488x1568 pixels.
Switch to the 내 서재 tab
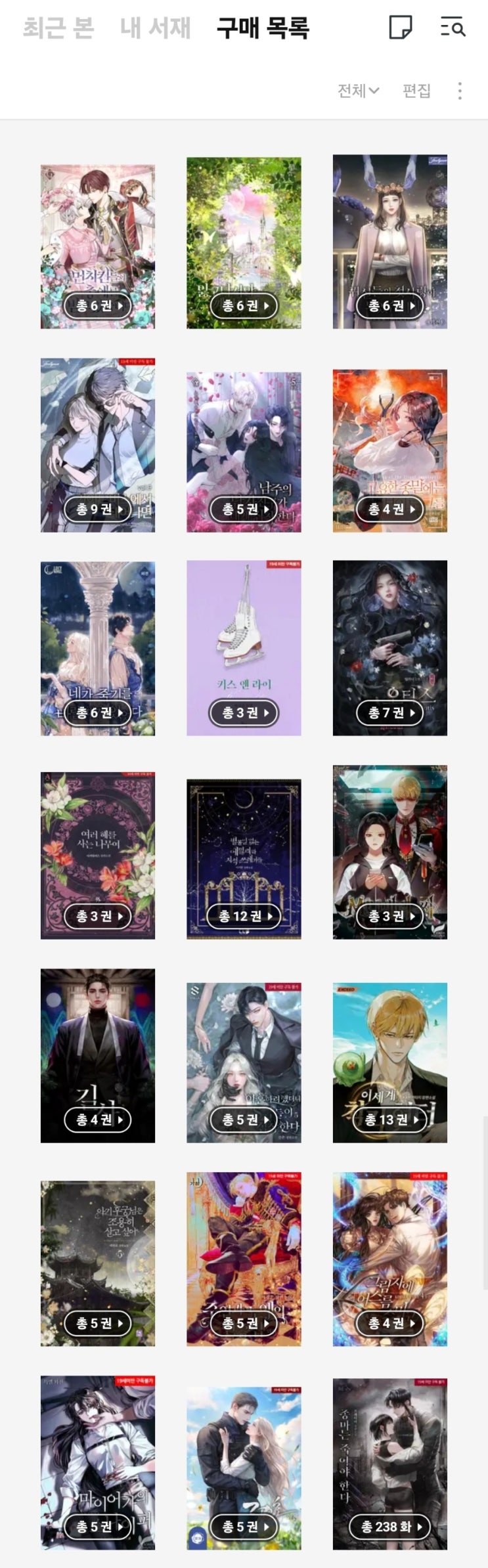(x=156, y=28)
